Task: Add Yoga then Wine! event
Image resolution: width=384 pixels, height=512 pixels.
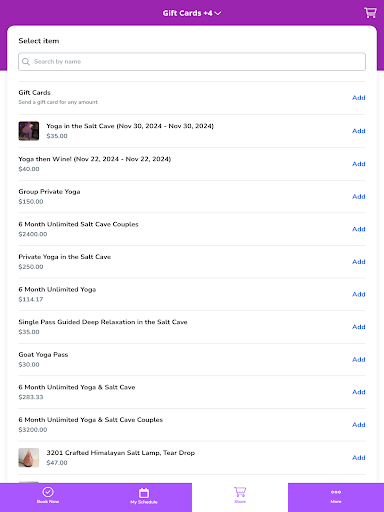Action: (x=359, y=164)
